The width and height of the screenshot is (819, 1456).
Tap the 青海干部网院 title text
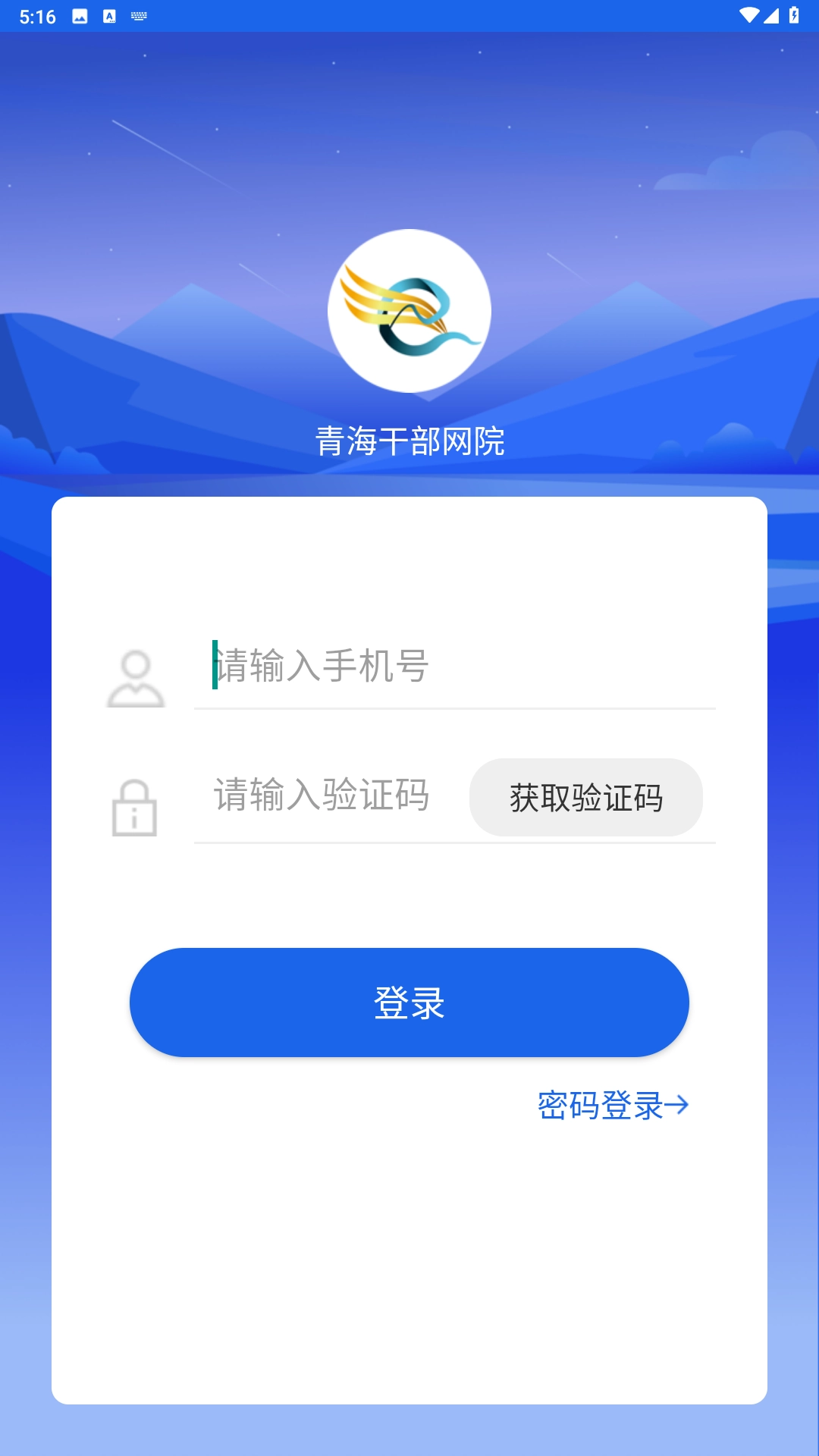[x=409, y=438]
